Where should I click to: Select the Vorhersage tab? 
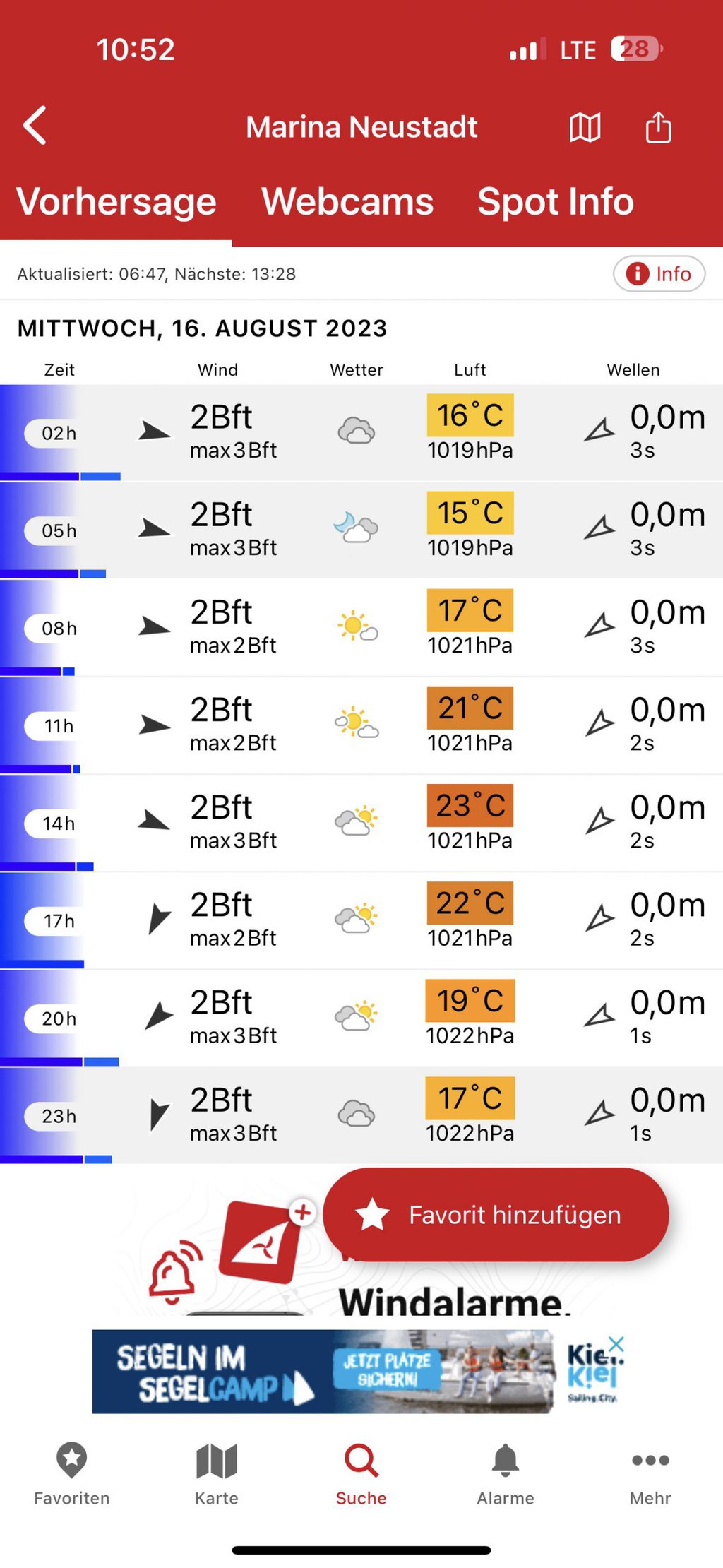(x=116, y=202)
